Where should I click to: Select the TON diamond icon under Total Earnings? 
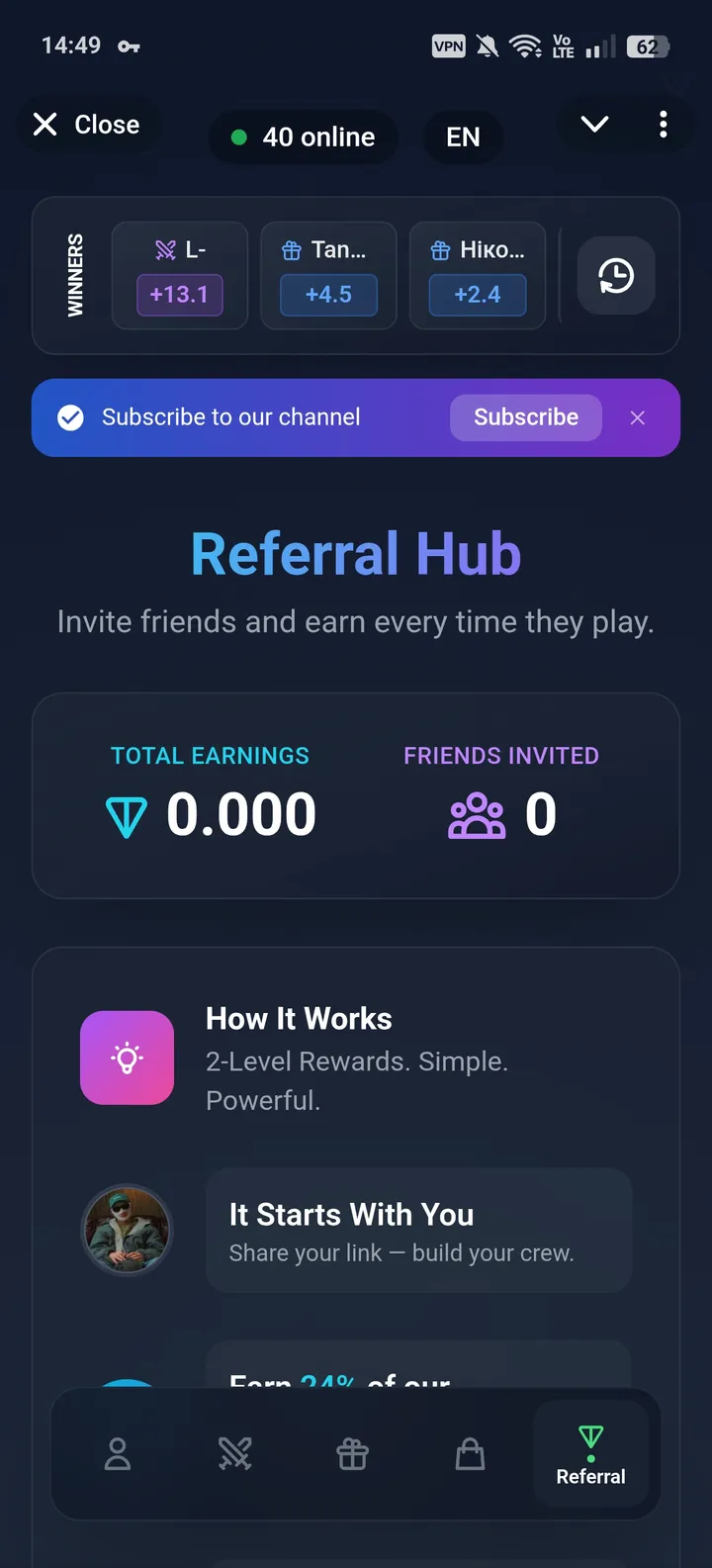coord(126,814)
